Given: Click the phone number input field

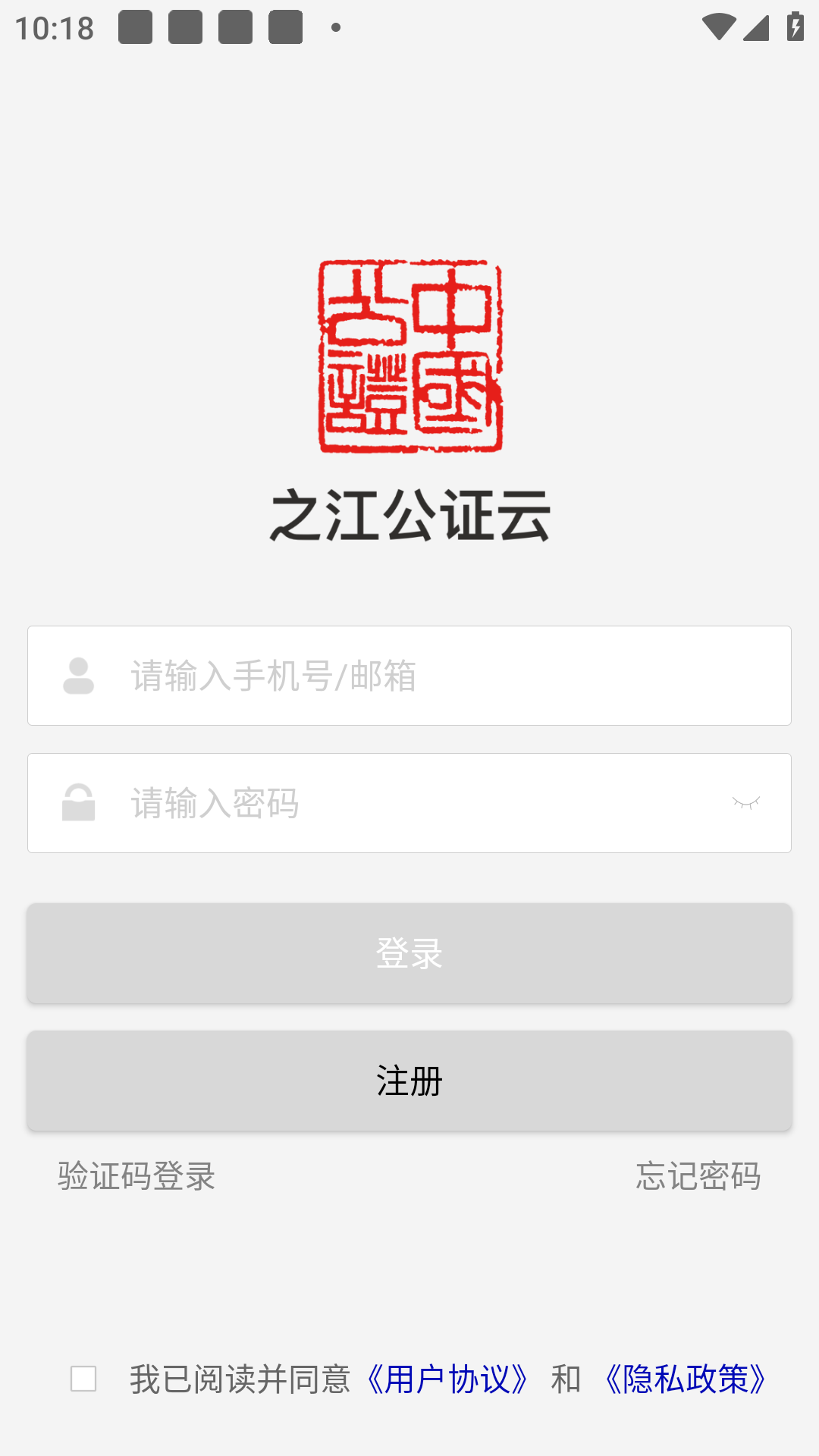Looking at the screenshot, I should click(409, 676).
